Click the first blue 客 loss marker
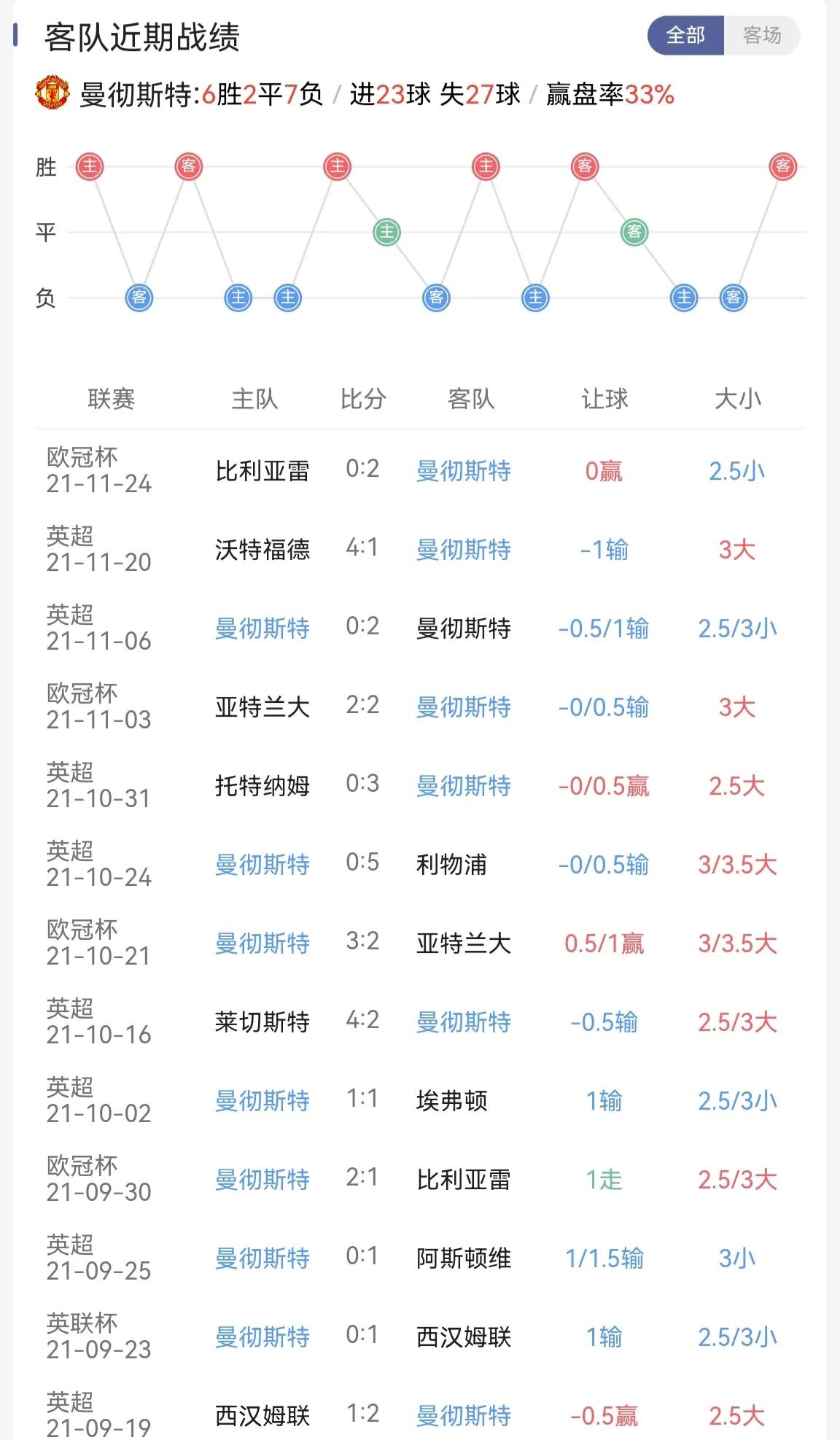The width and height of the screenshot is (840, 1440). click(137, 296)
